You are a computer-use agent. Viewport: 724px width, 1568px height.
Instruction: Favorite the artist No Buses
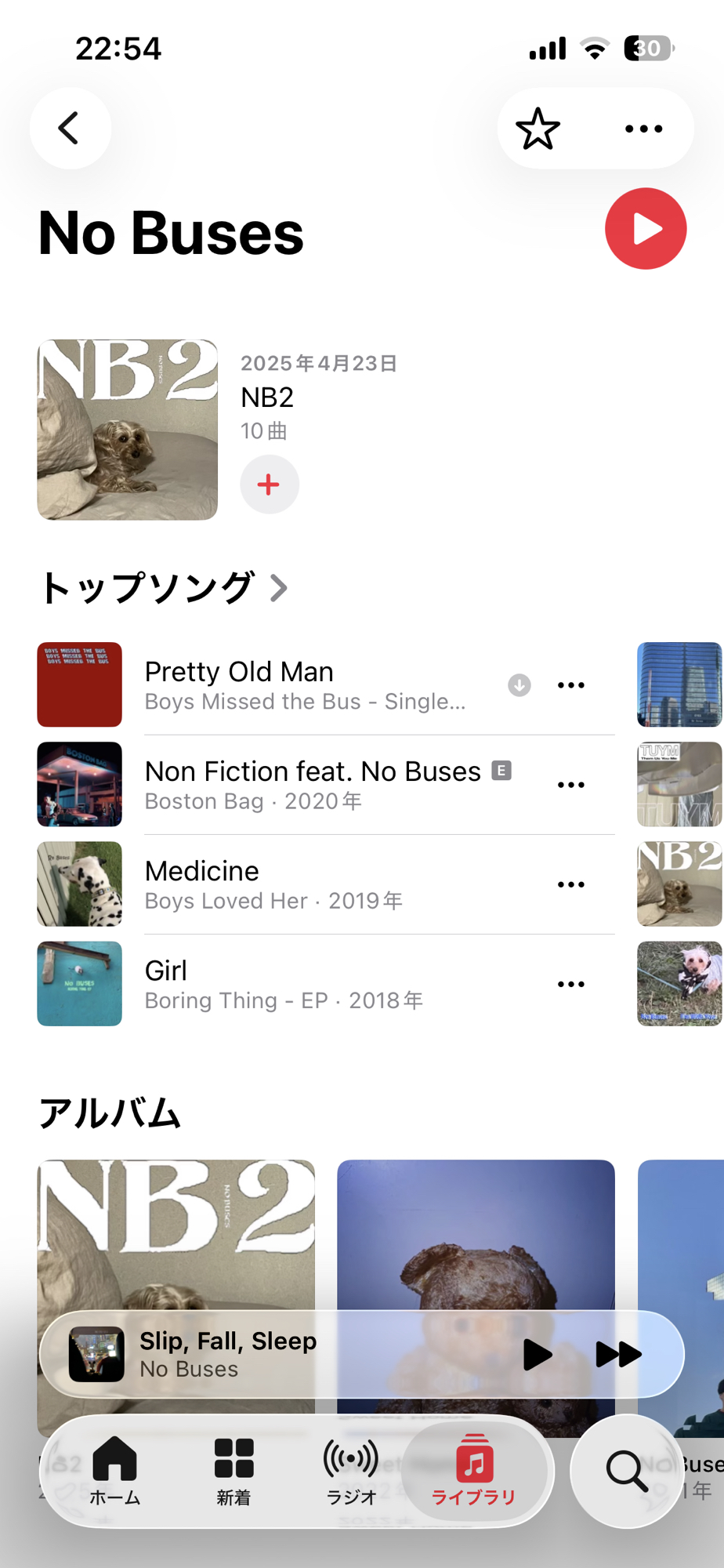[538, 129]
